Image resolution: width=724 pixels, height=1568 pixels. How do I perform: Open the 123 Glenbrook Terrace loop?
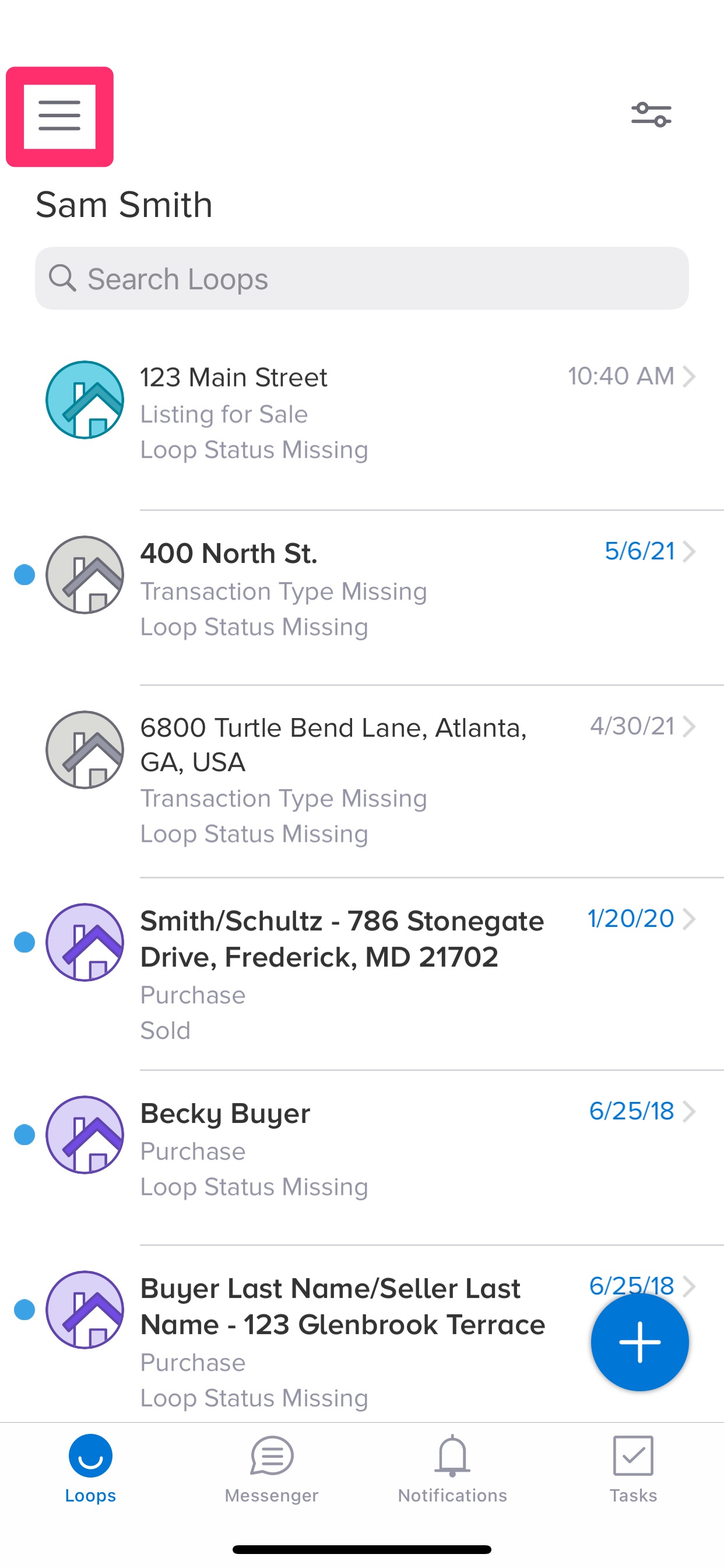[340, 1339]
